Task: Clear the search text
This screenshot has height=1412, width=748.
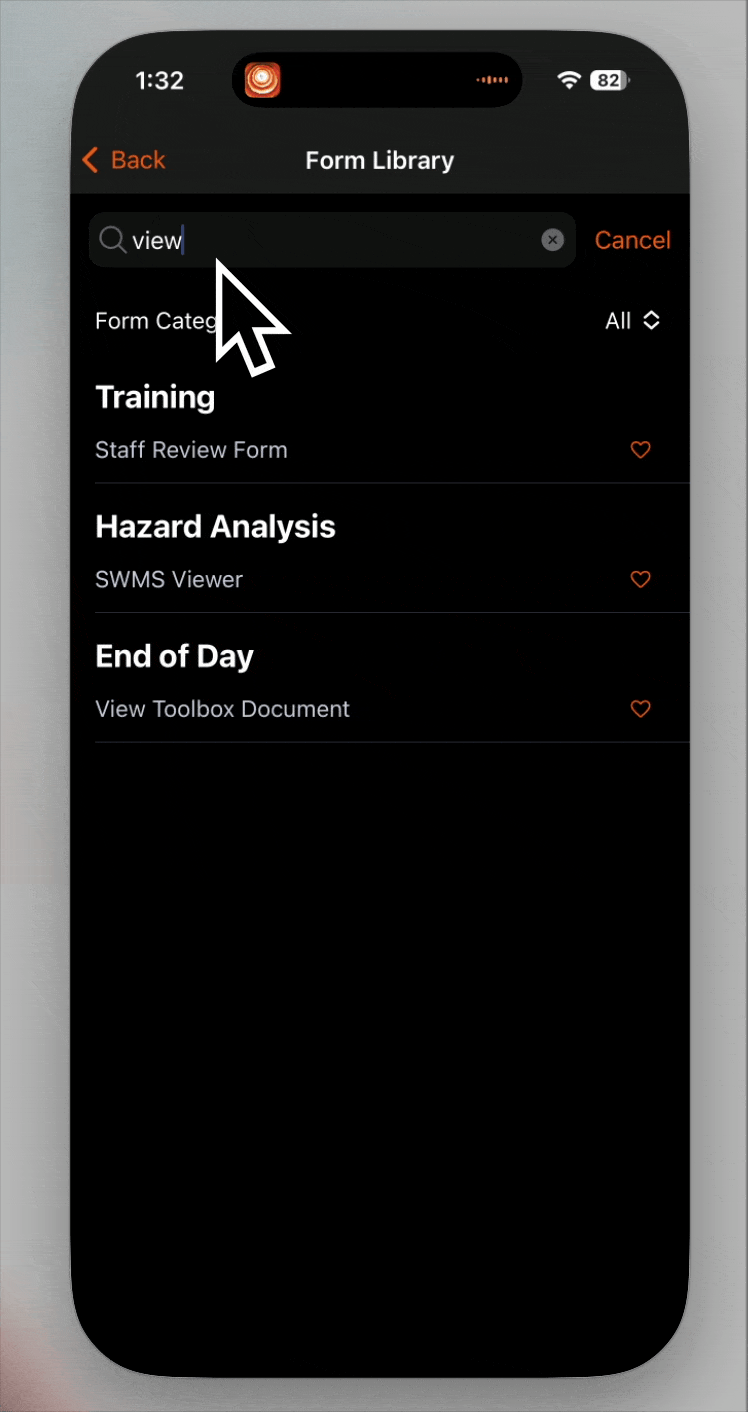Action: click(552, 240)
